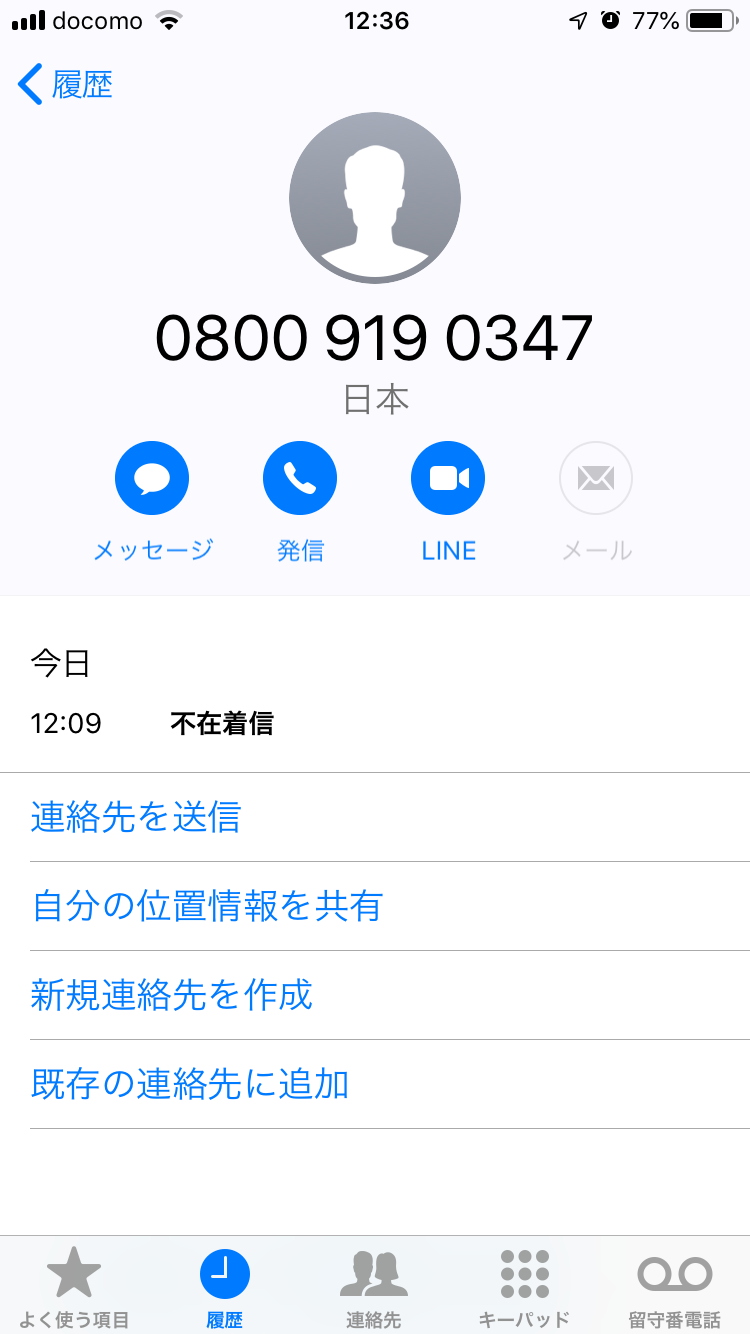Start a LINE video call

point(448,479)
